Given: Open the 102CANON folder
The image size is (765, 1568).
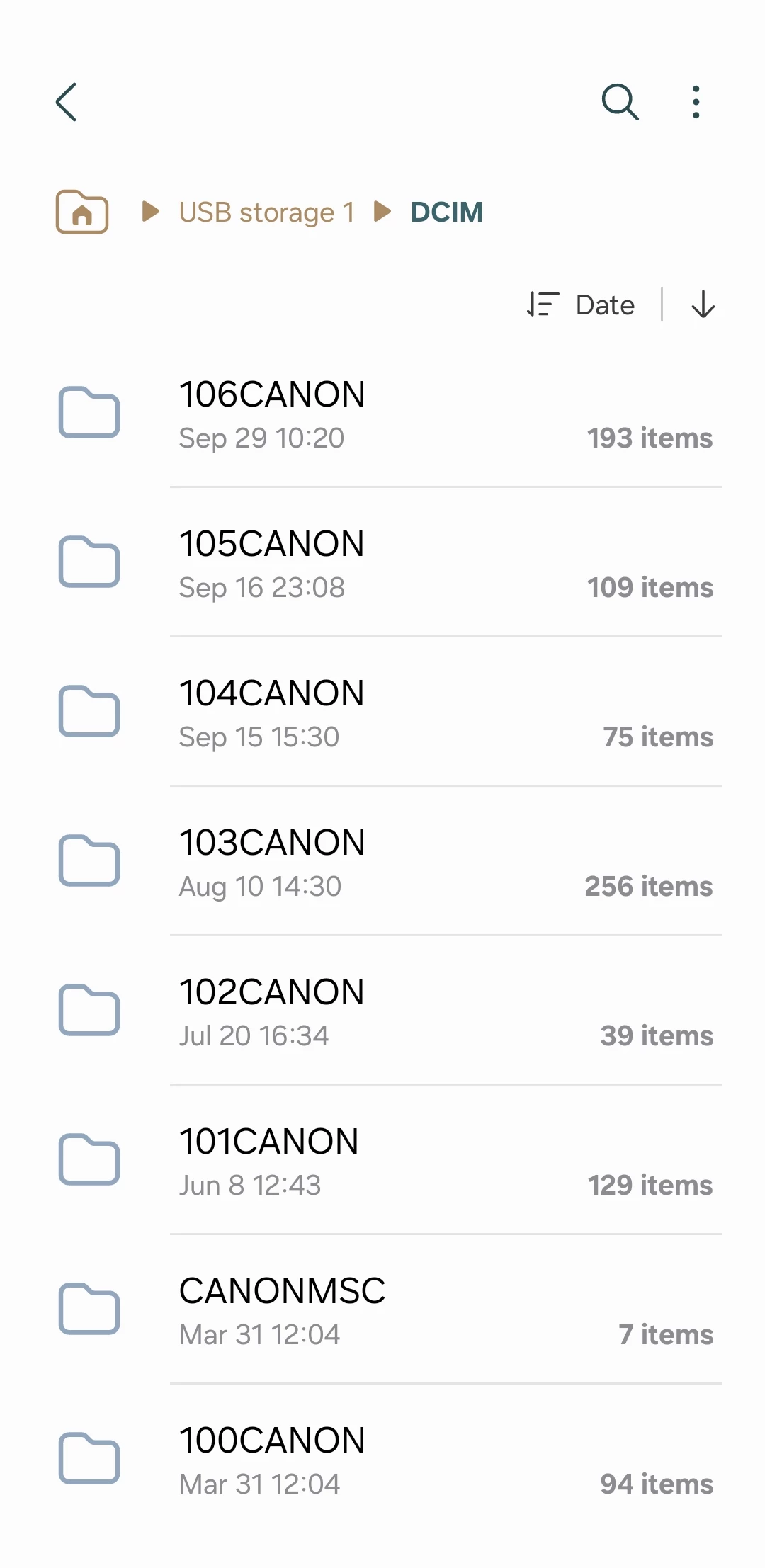Looking at the screenshot, I should point(382,1011).
